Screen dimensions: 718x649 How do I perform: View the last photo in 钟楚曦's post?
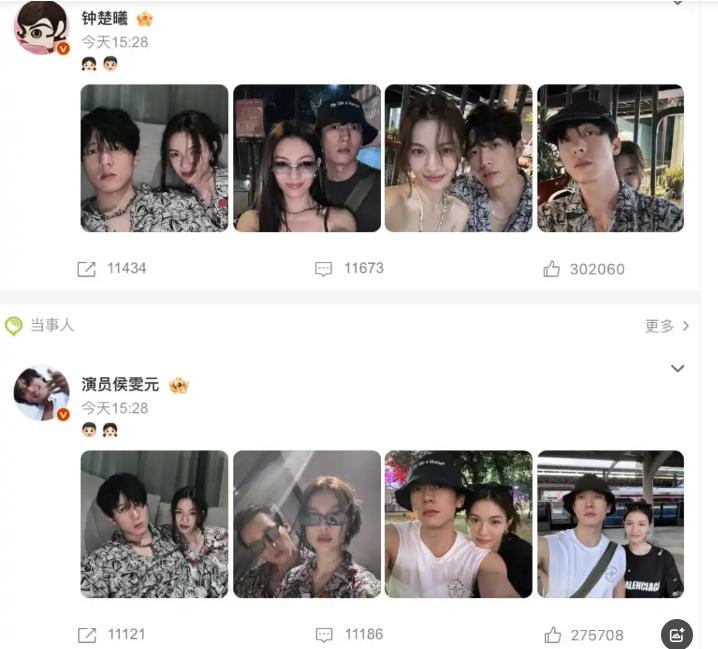[610, 158]
